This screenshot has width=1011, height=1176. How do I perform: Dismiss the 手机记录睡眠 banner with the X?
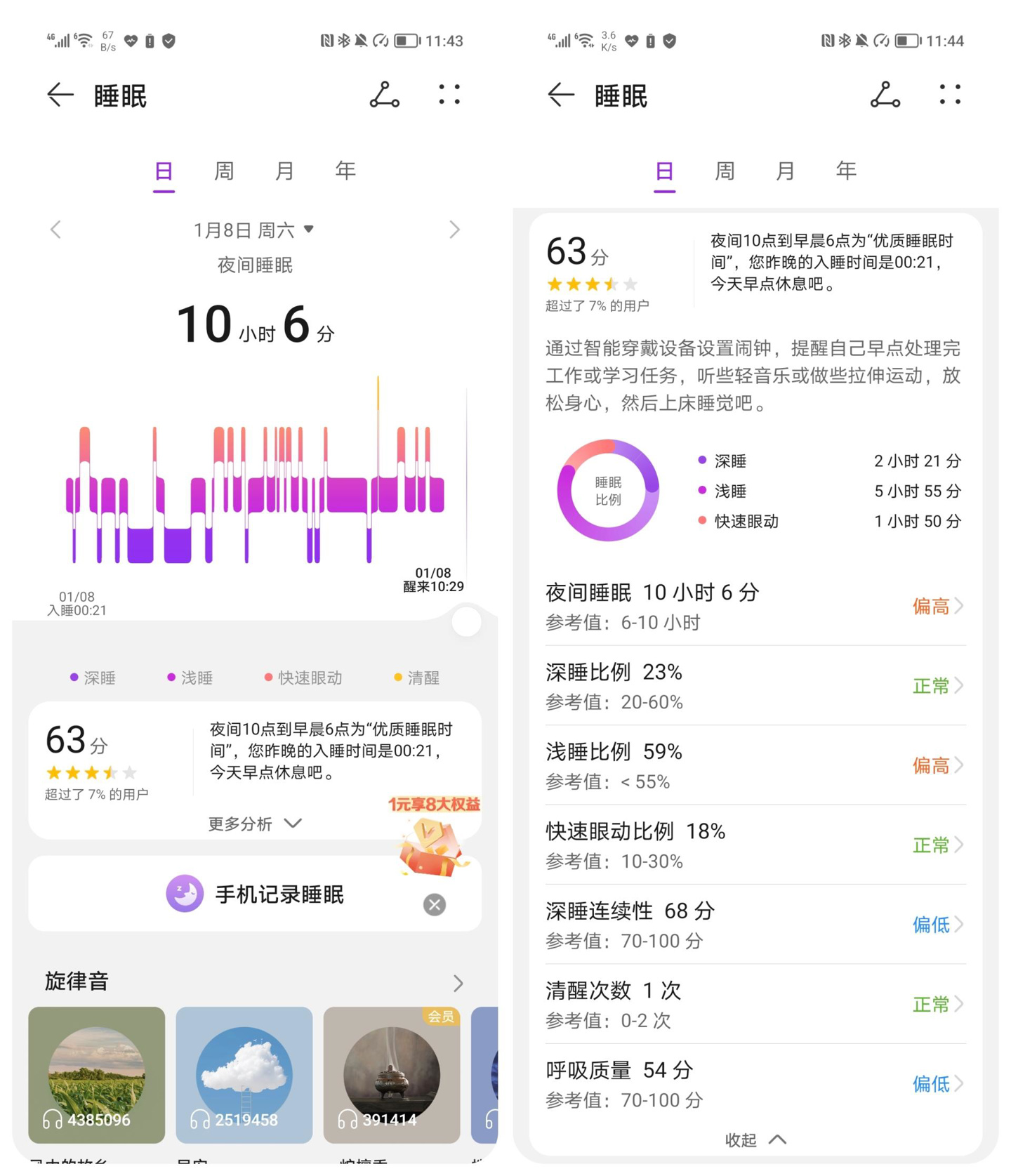[x=434, y=905]
